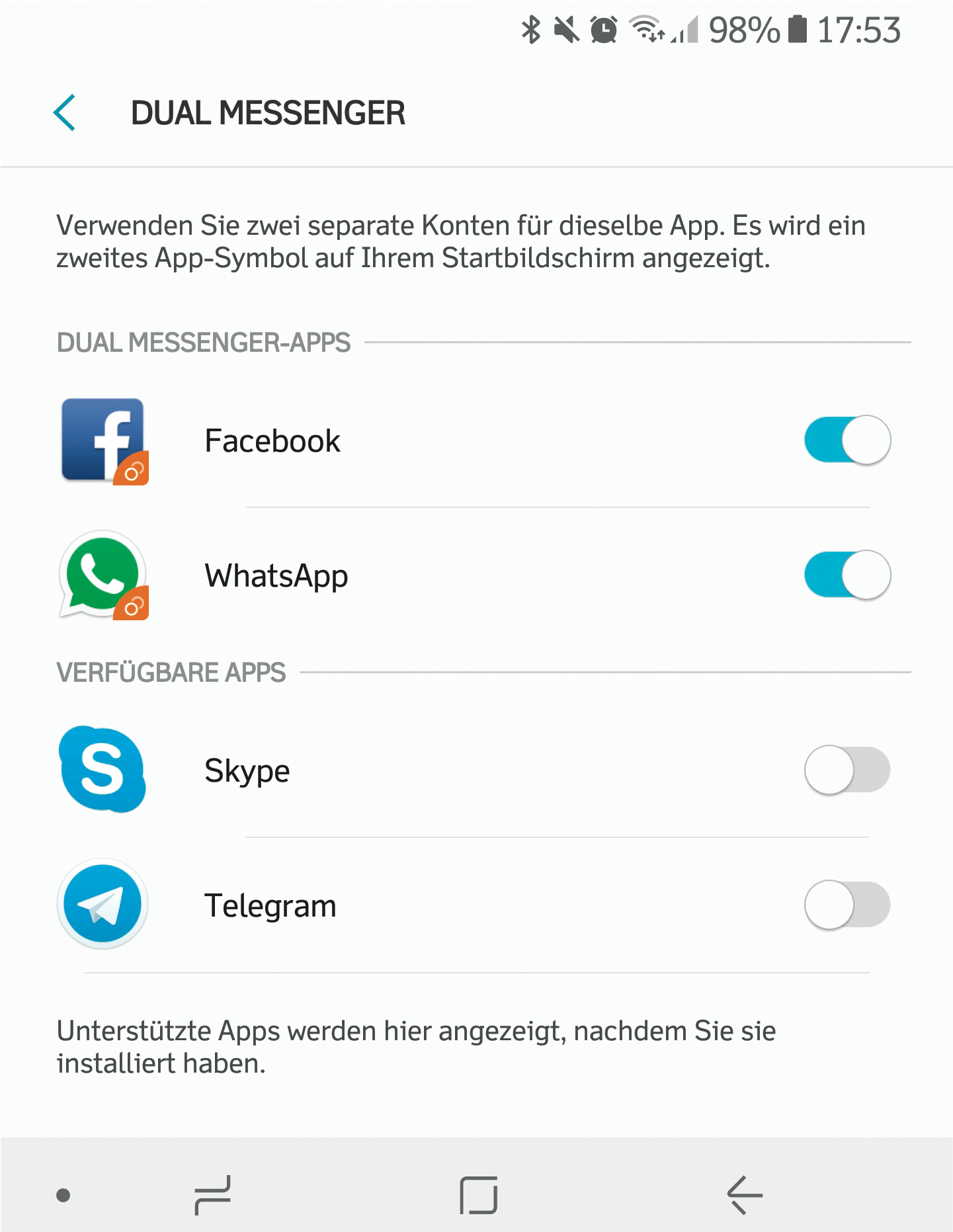Turn on the Telegram dual messenger switch
The height and width of the screenshot is (1232, 953).
coord(847,905)
